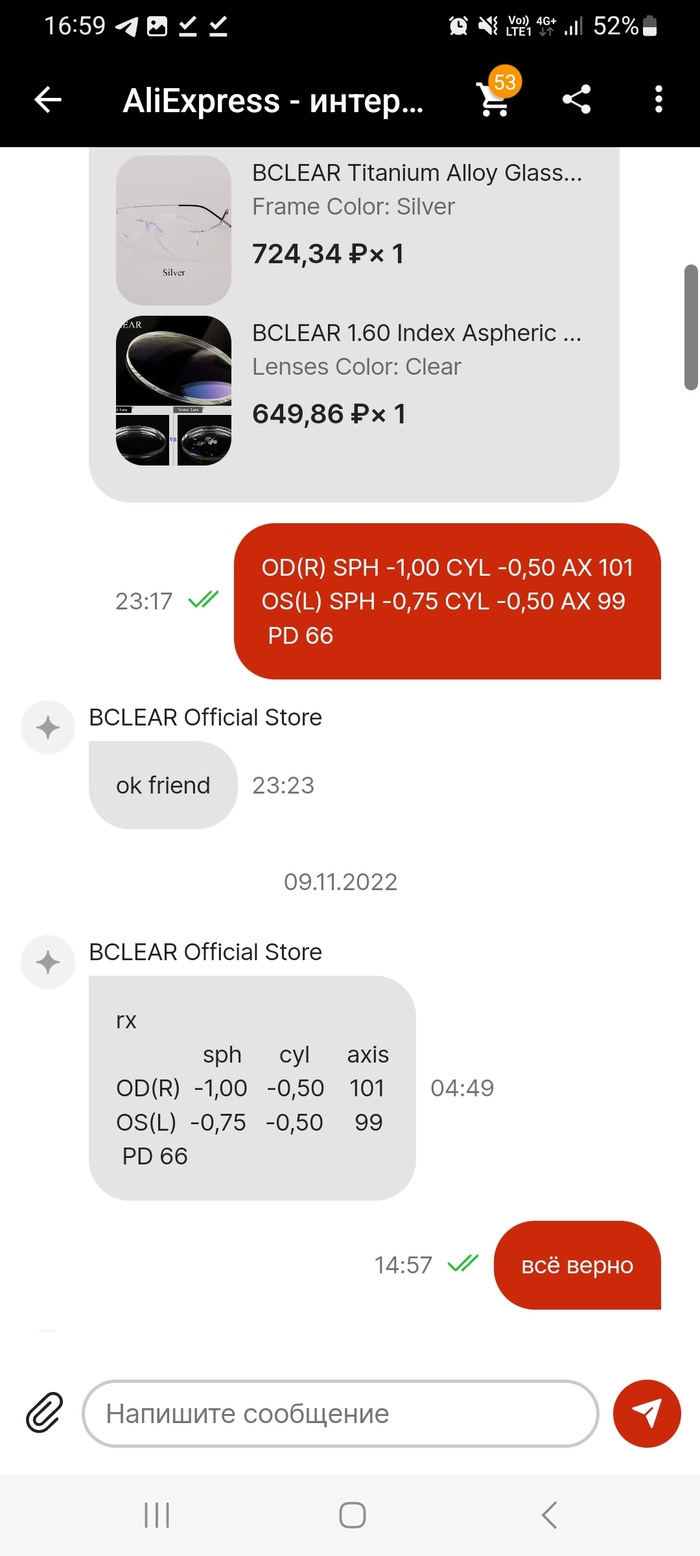Open the BCLEAR 1.60 Index Aspheric lenses item
Viewport: 700px width, 1556px height.
[x=416, y=333]
